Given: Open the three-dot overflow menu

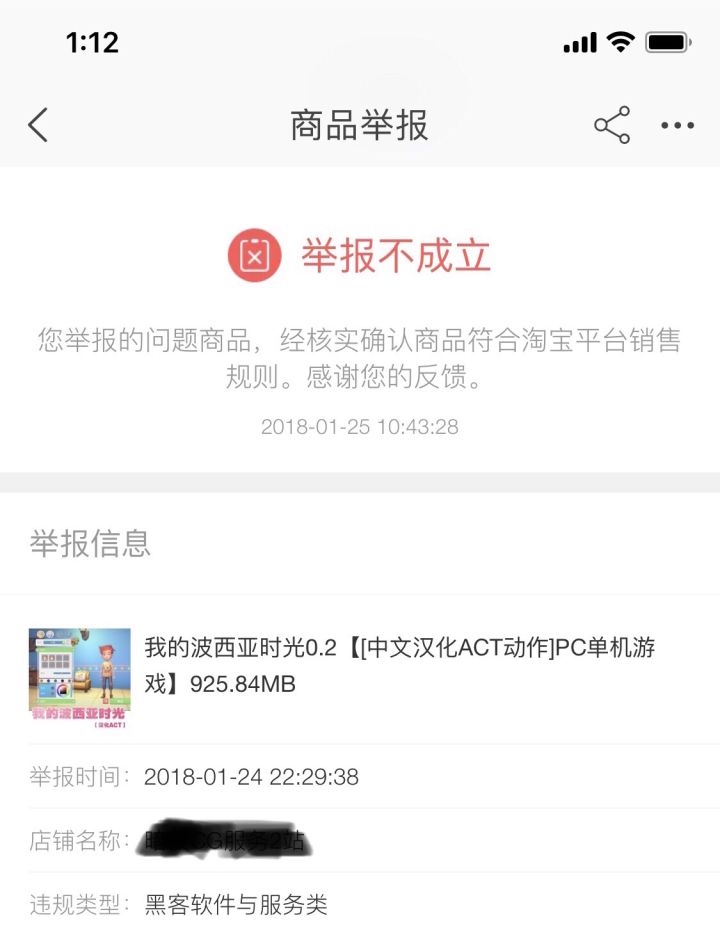Looking at the screenshot, I should (x=677, y=126).
